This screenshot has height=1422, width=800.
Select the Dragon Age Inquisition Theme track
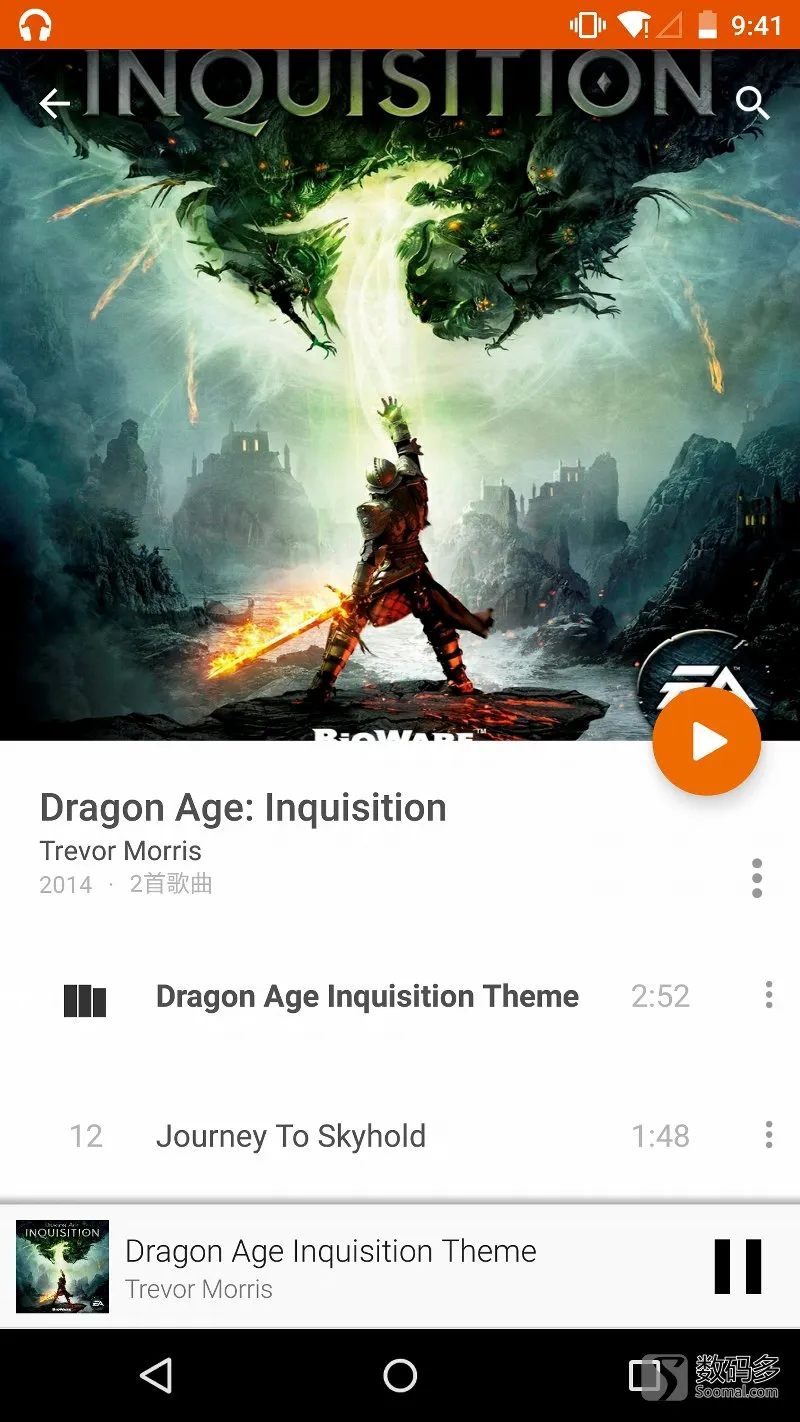pyautogui.click(x=367, y=997)
